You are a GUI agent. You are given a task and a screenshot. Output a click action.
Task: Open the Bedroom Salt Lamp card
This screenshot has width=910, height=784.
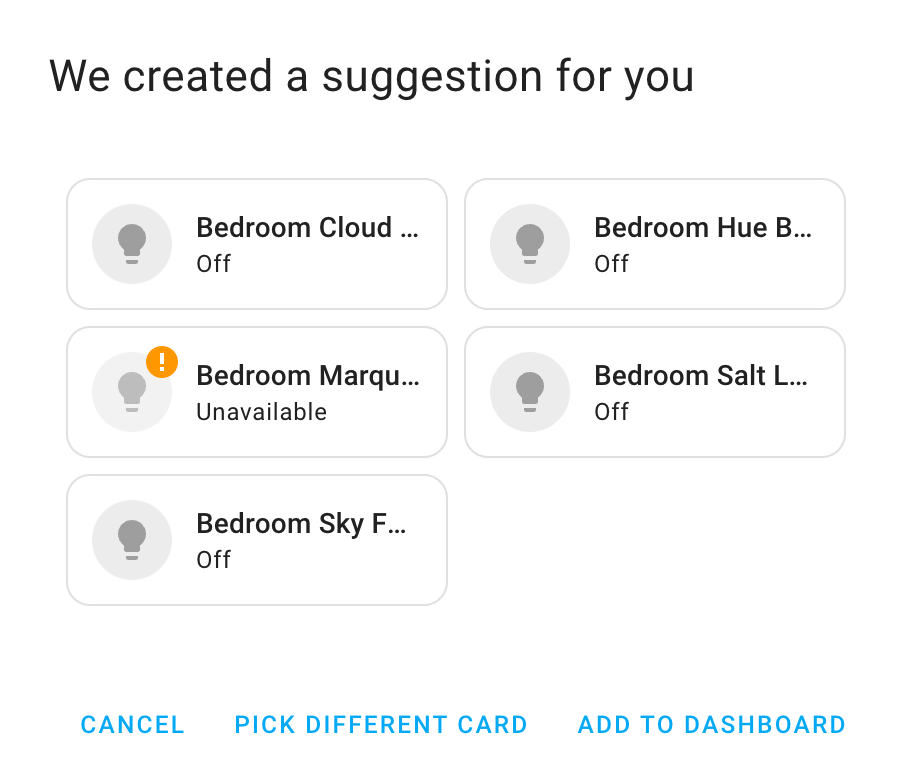tap(654, 392)
